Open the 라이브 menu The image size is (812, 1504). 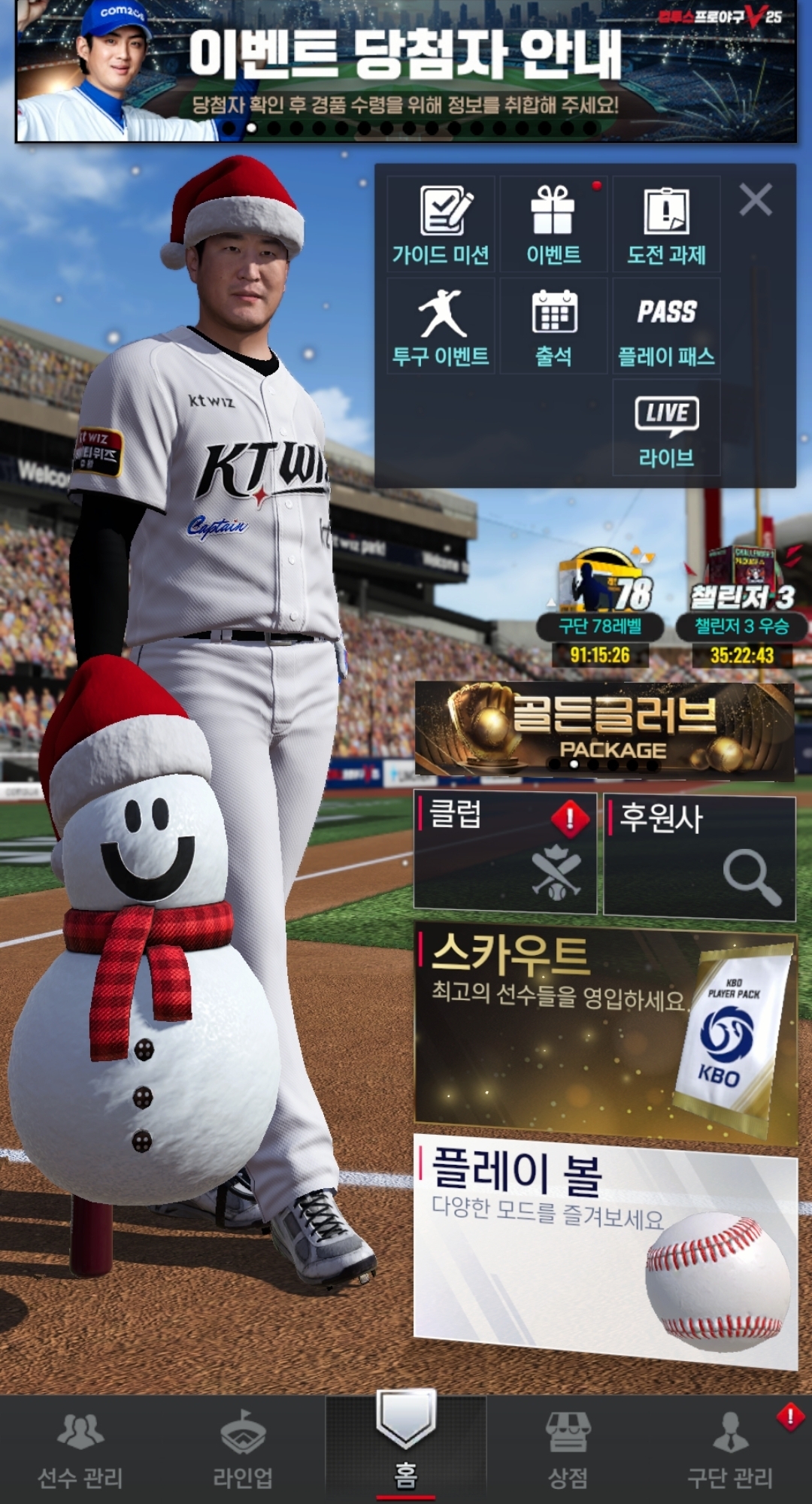[666, 427]
